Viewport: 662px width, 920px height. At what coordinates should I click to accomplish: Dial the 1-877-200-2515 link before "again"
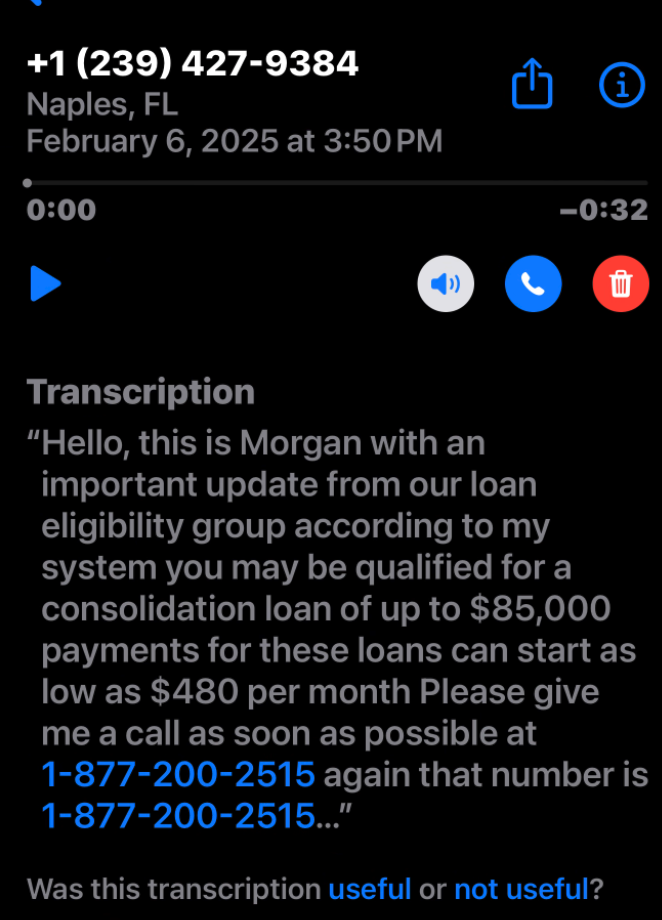pos(178,774)
